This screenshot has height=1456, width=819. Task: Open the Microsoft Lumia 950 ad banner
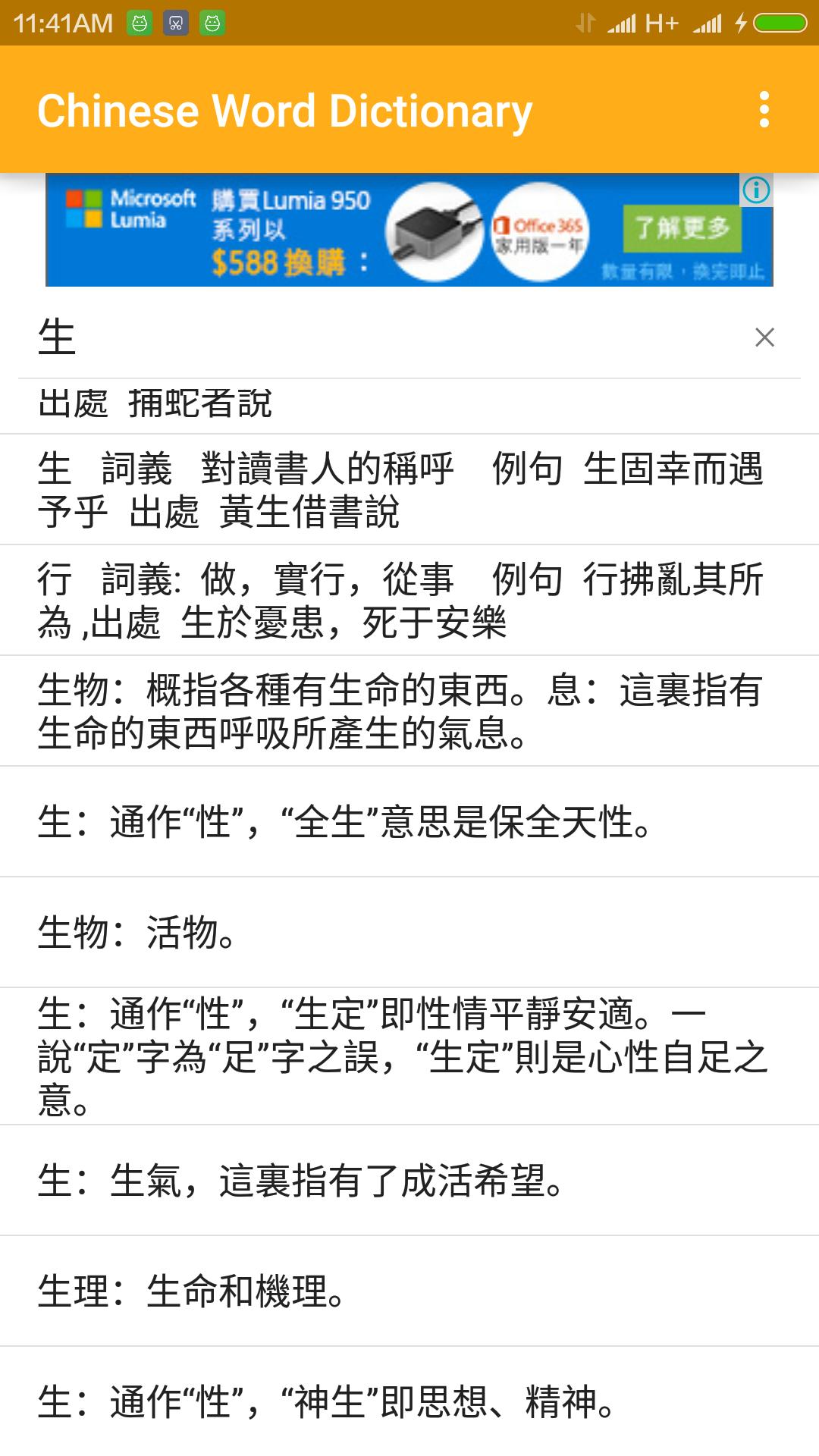[x=394, y=231]
